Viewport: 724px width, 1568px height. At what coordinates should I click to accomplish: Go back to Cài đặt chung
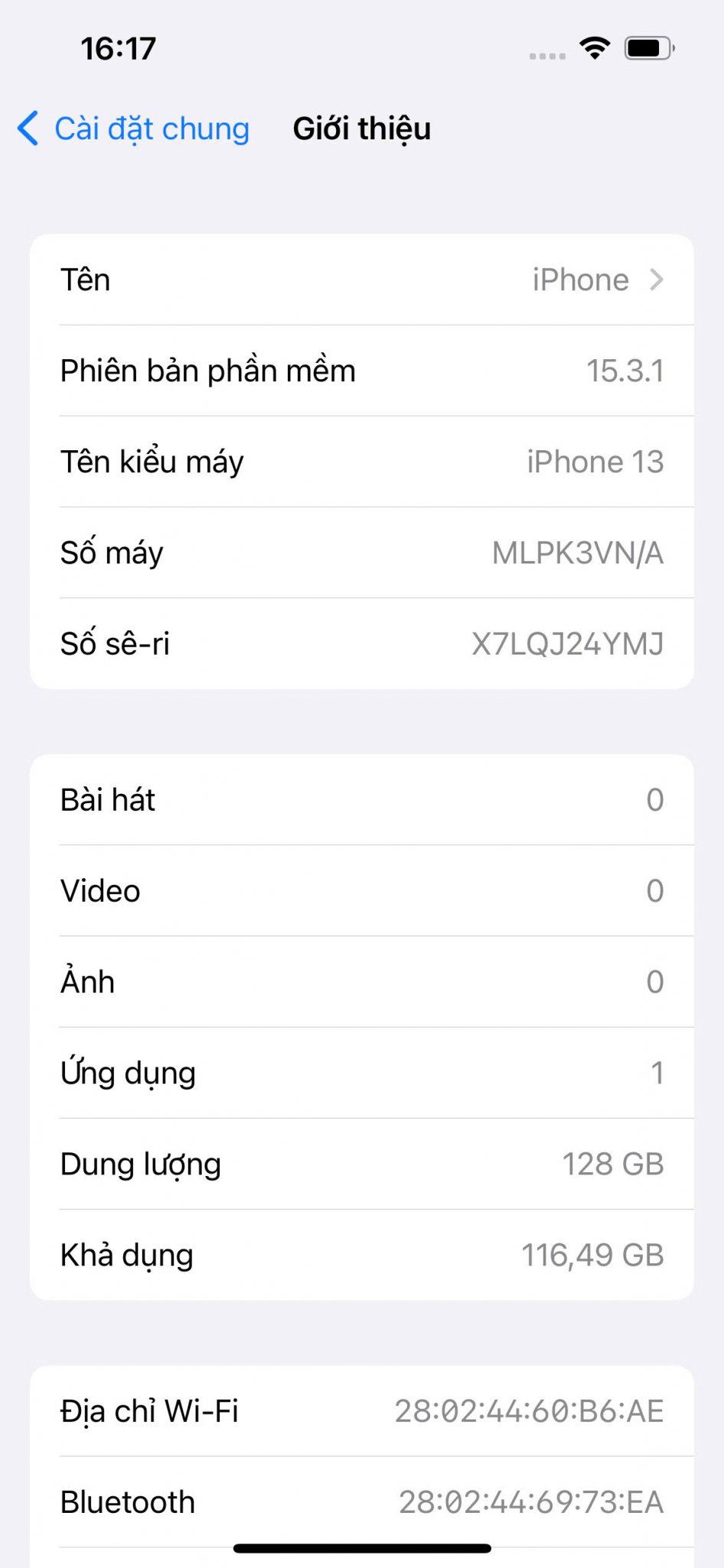tap(134, 129)
